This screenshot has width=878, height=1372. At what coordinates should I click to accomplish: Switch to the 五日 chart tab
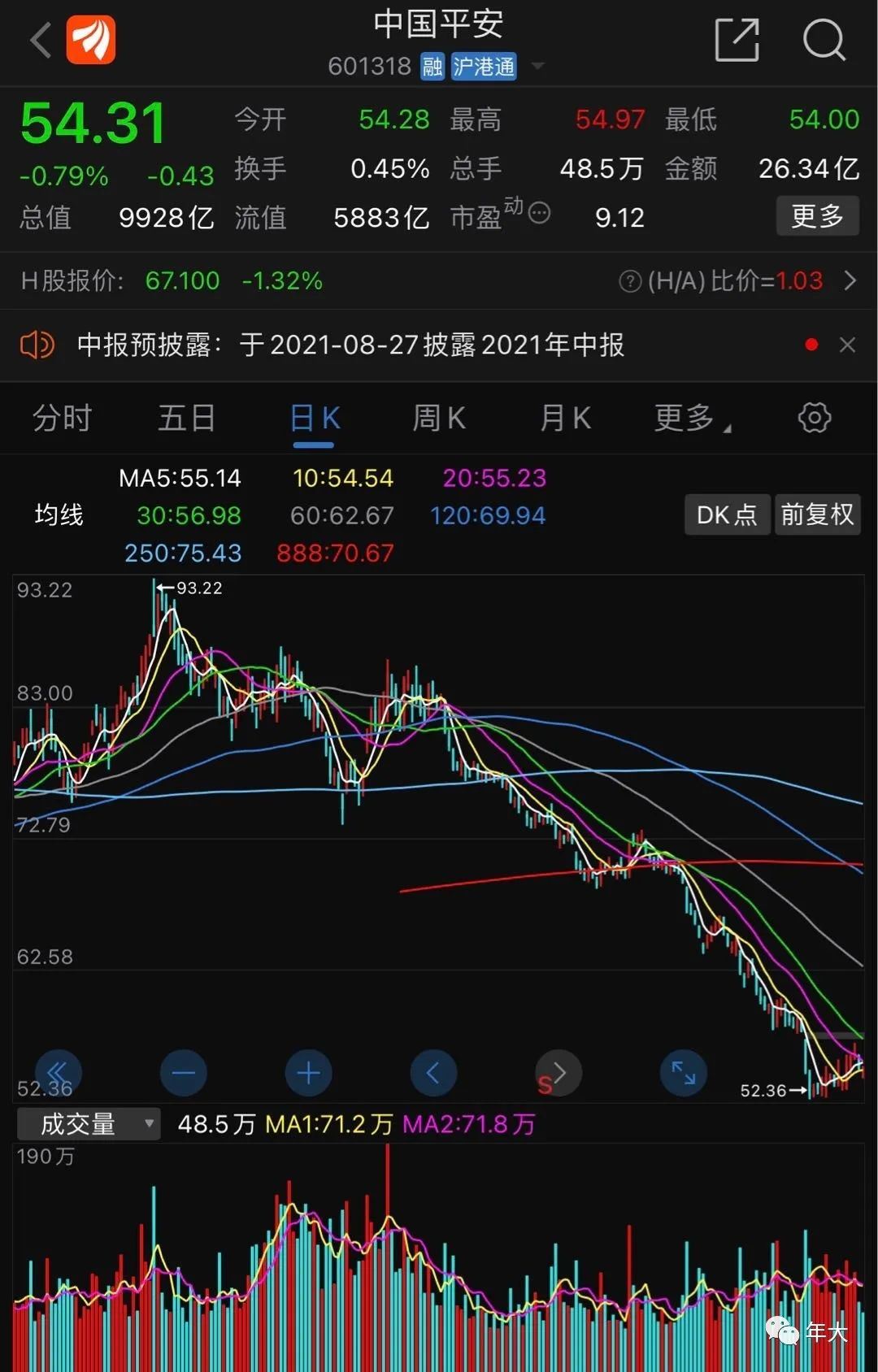[186, 419]
